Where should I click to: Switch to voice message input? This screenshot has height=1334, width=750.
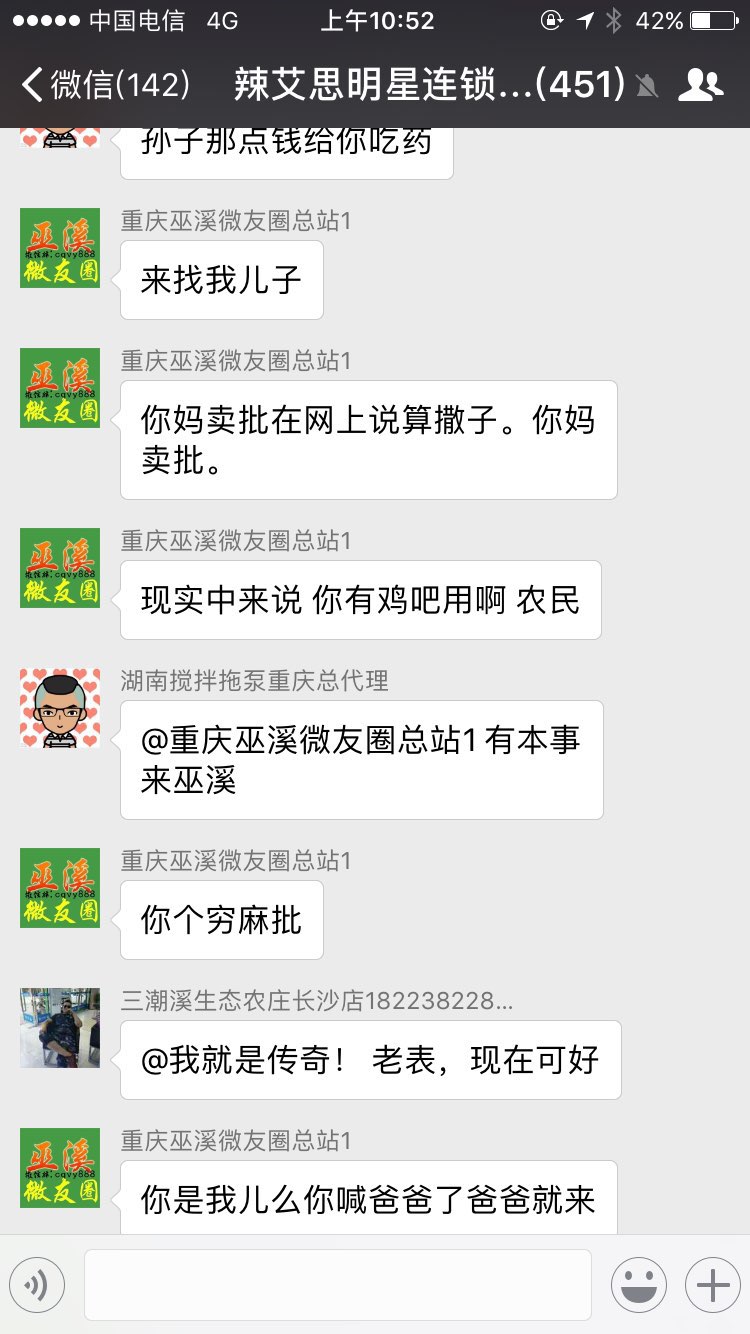coord(37,1285)
